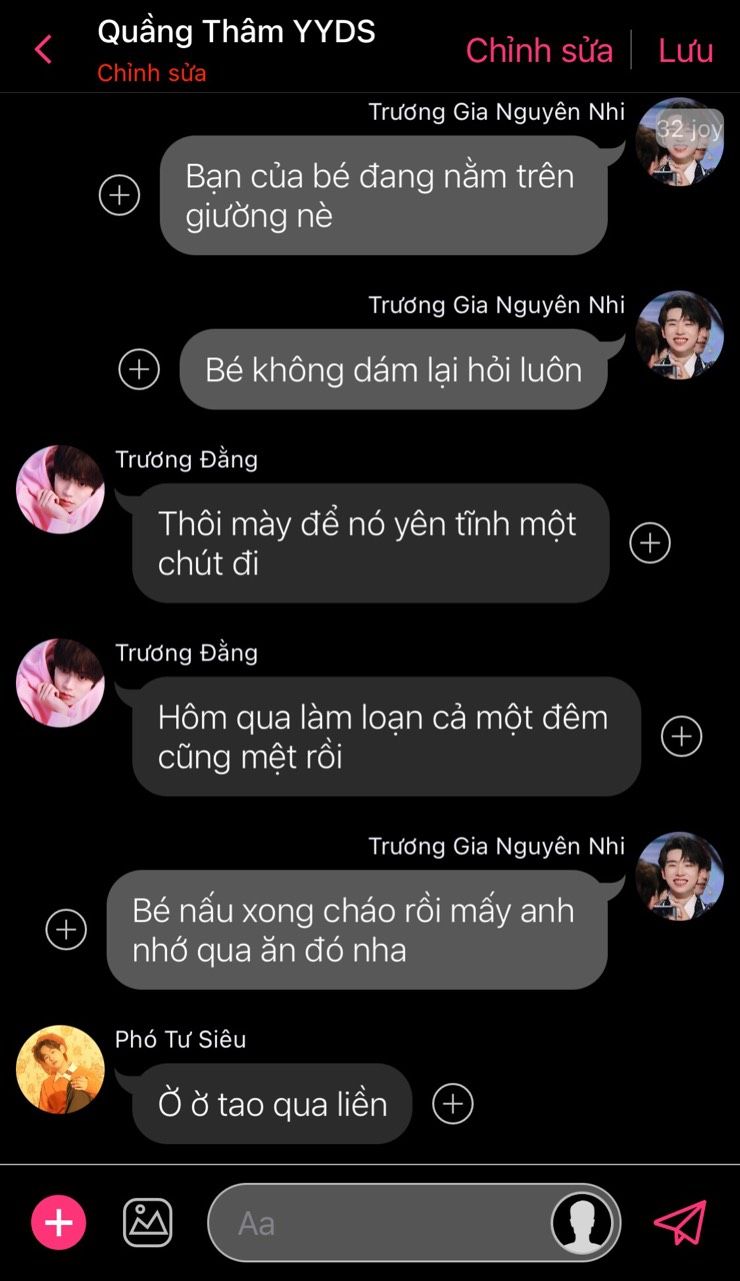Focus the Aa message input field

[x=380, y=1223]
